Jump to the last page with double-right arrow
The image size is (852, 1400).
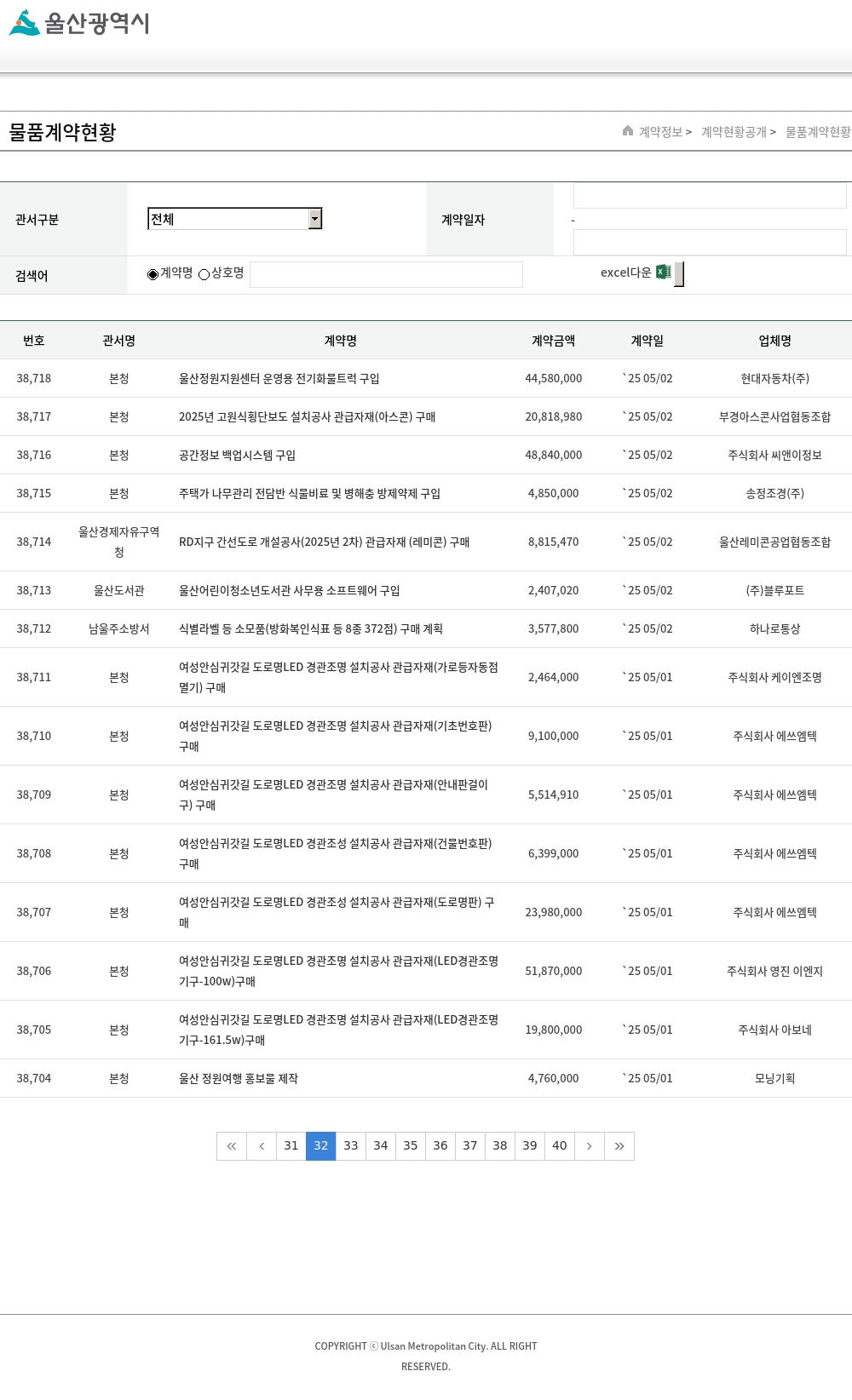pos(619,1146)
